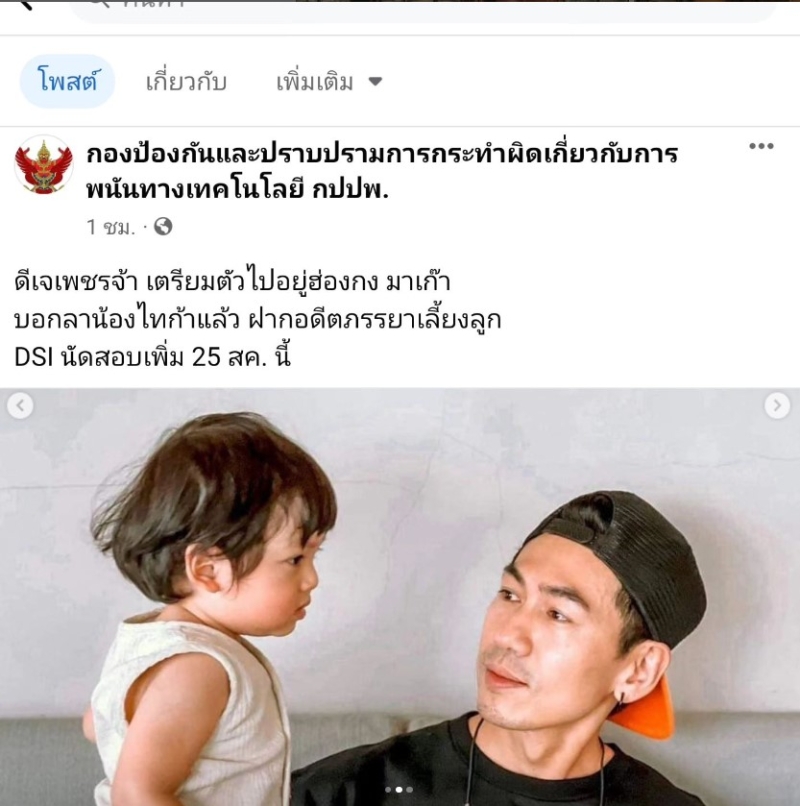Screen dimensions: 800x806
Task: Switch to the โพสต์ tab
Action: click(x=68, y=82)
